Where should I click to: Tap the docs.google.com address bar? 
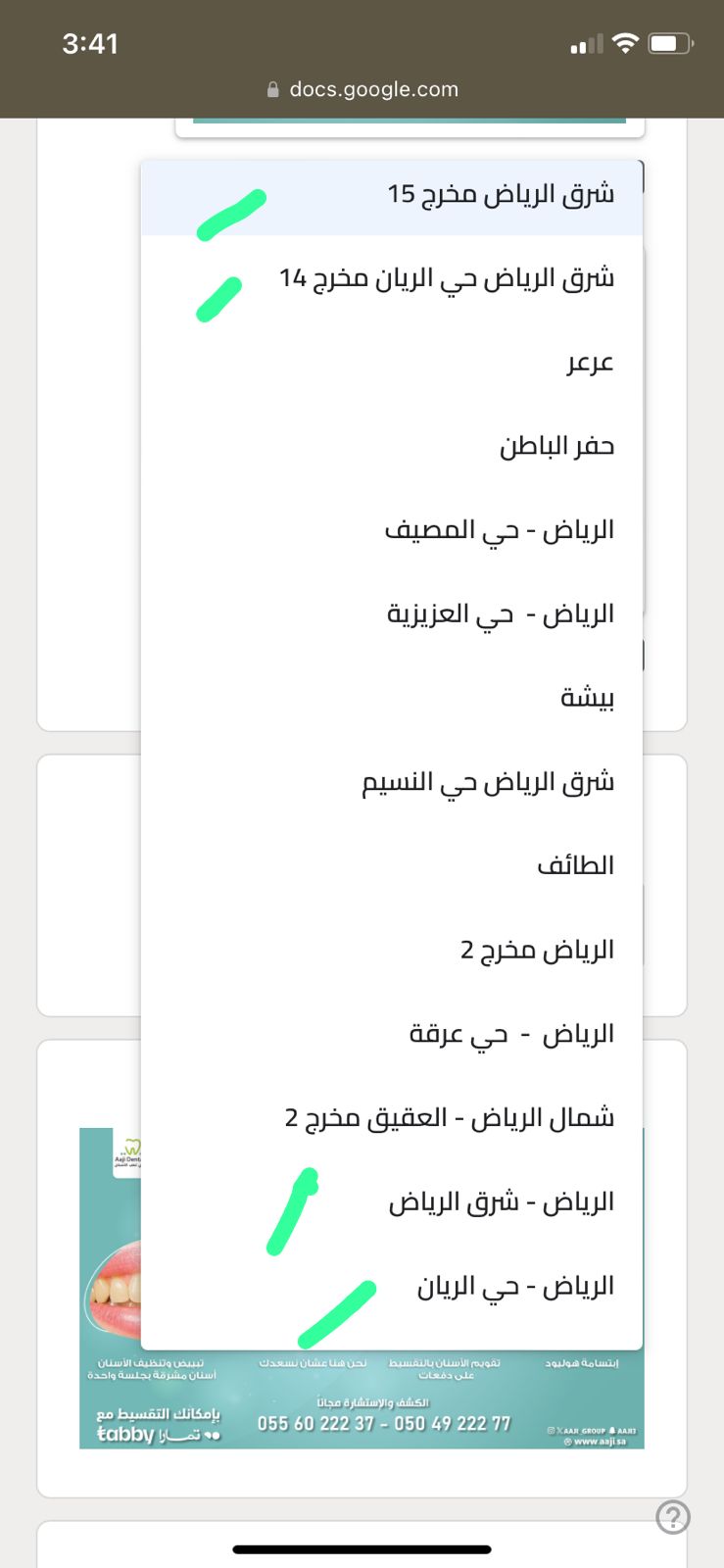362,89
